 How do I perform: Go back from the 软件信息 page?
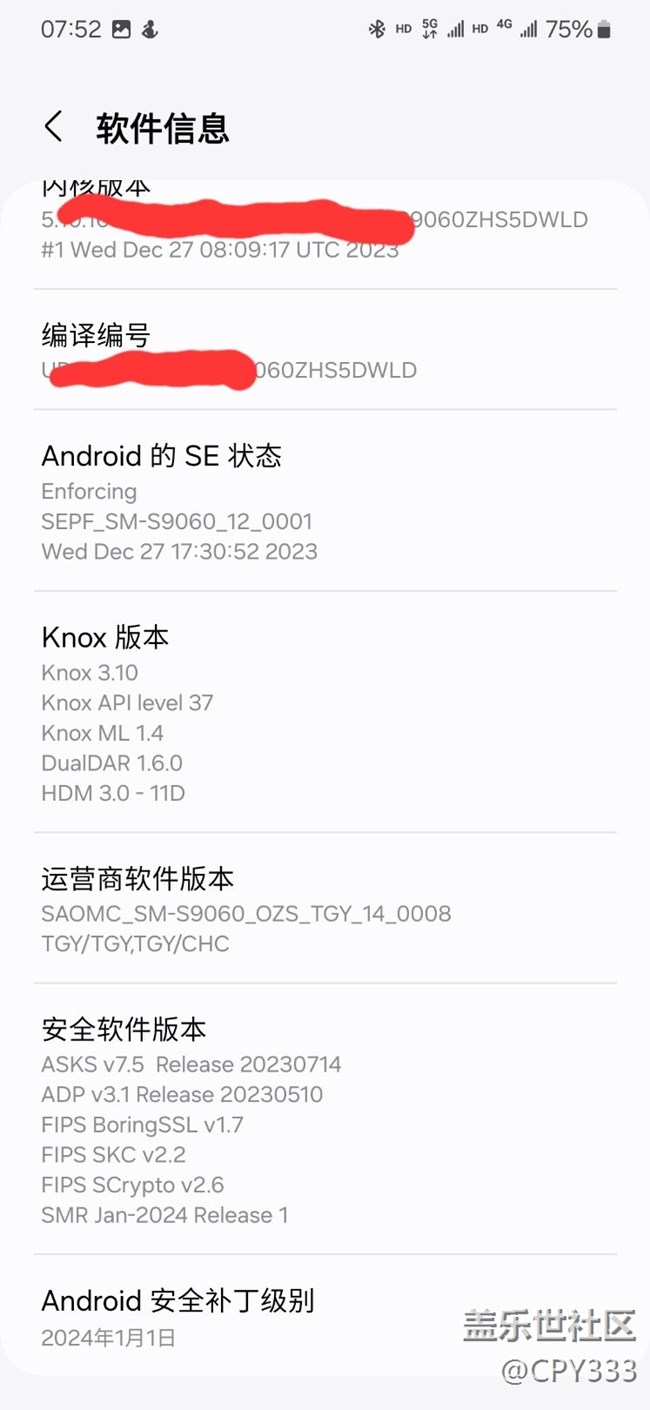tap(54, 127)
